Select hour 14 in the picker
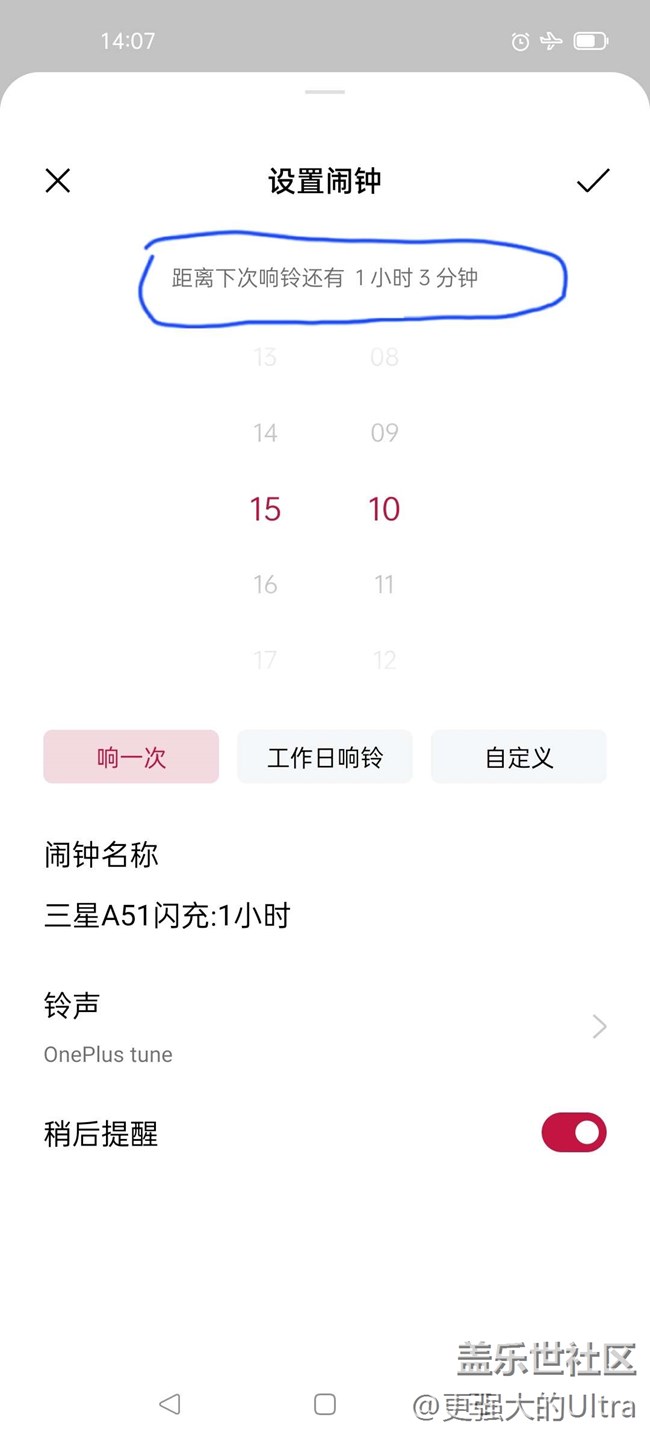The width and height of the screenshot is (650, 1444). point(265,433)
